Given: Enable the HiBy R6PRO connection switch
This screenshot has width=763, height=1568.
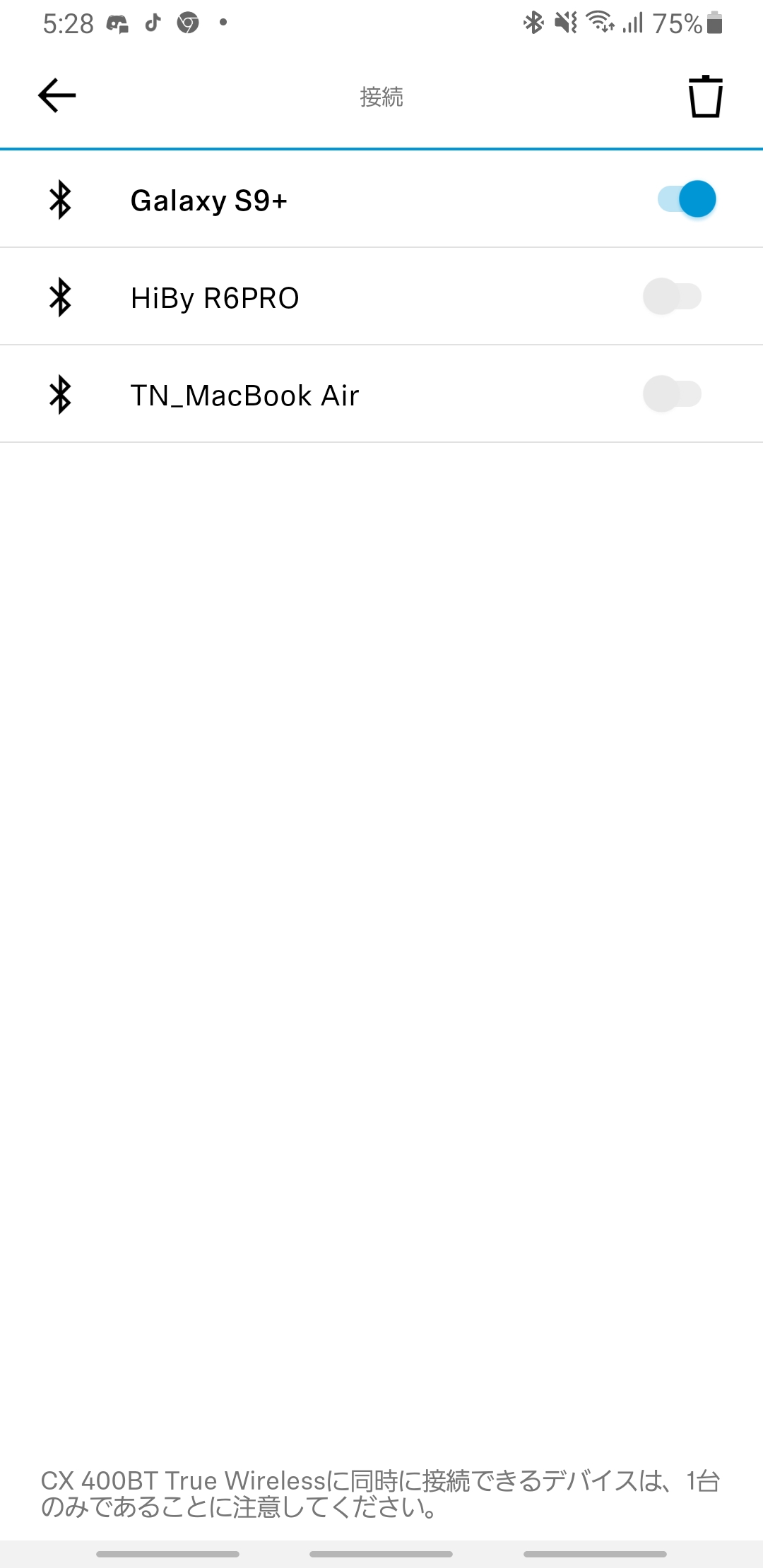Looking at the screenshot, I should [672, 297].
